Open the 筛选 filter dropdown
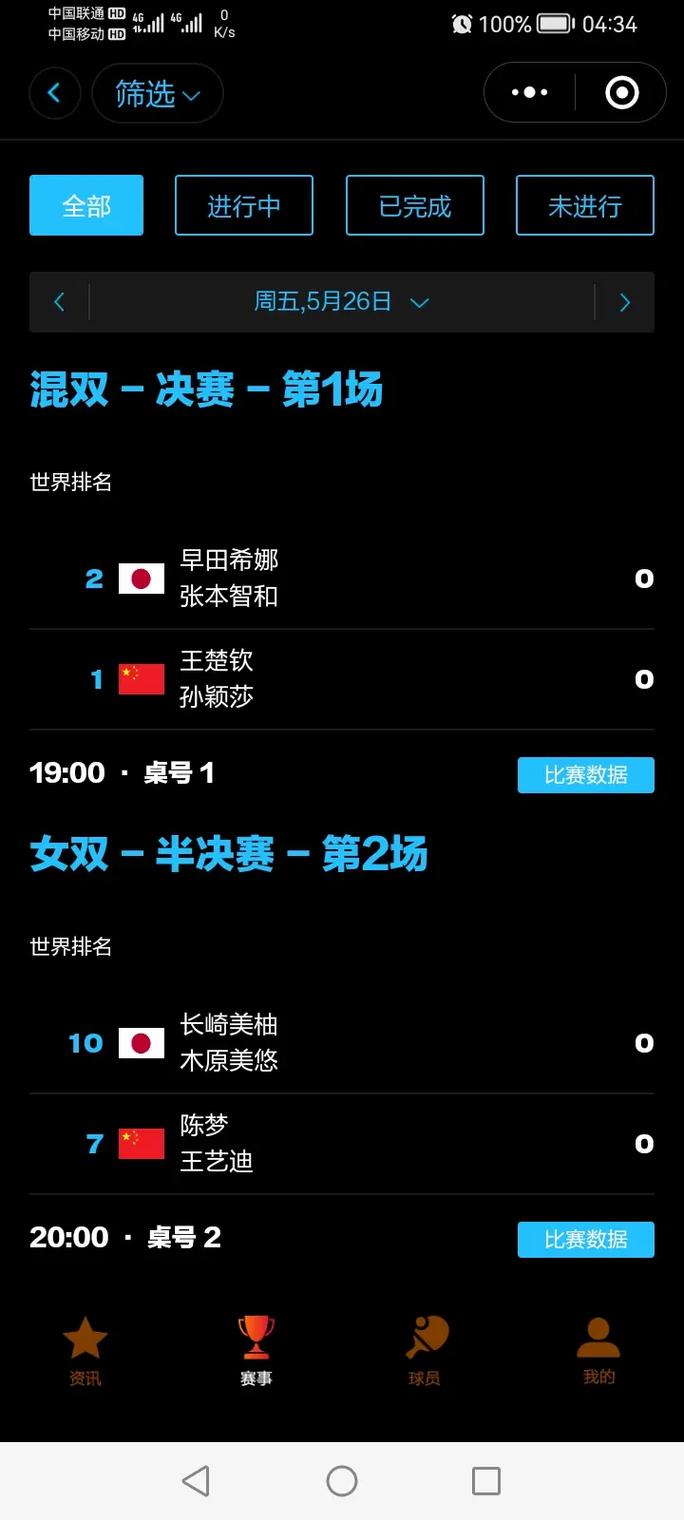 point(157,94)
